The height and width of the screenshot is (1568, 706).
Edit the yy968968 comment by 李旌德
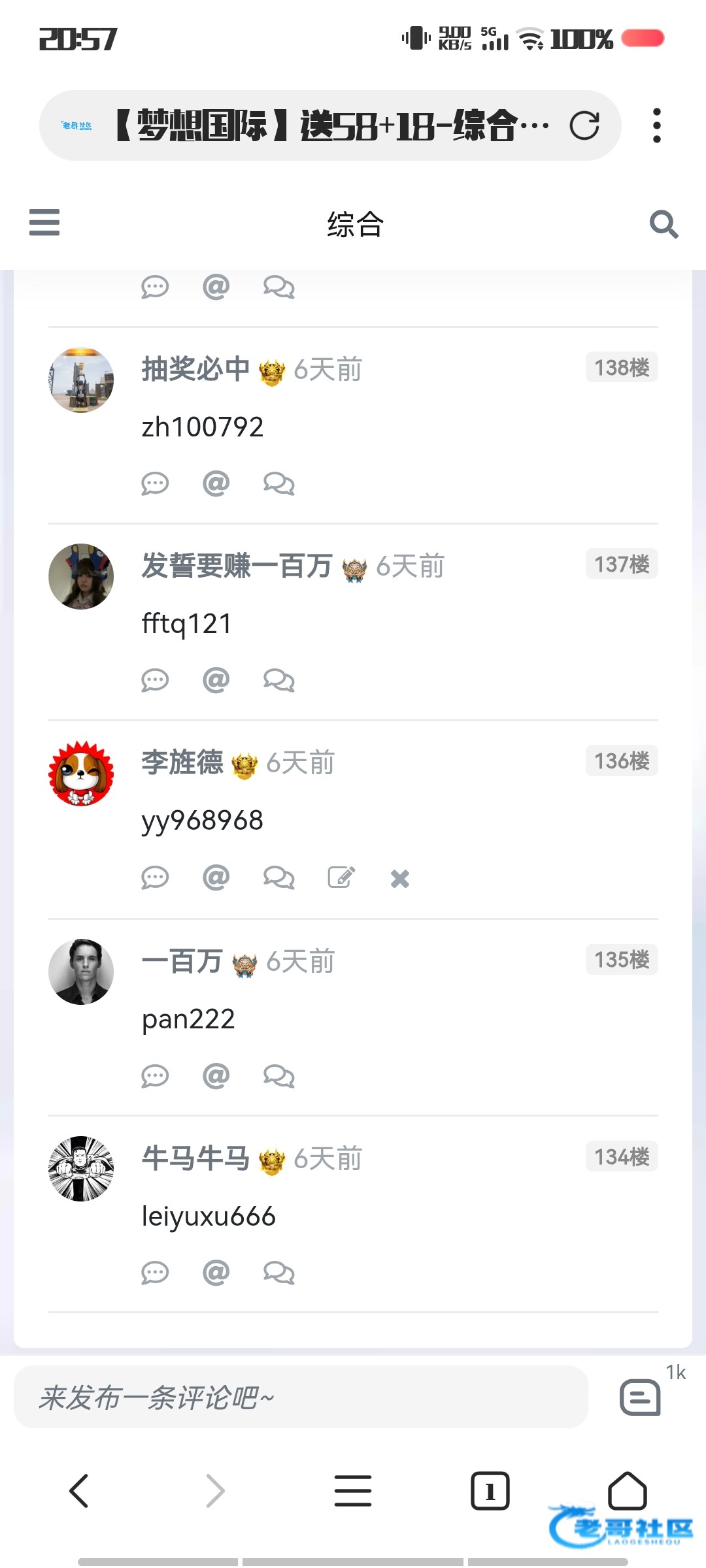341,877
